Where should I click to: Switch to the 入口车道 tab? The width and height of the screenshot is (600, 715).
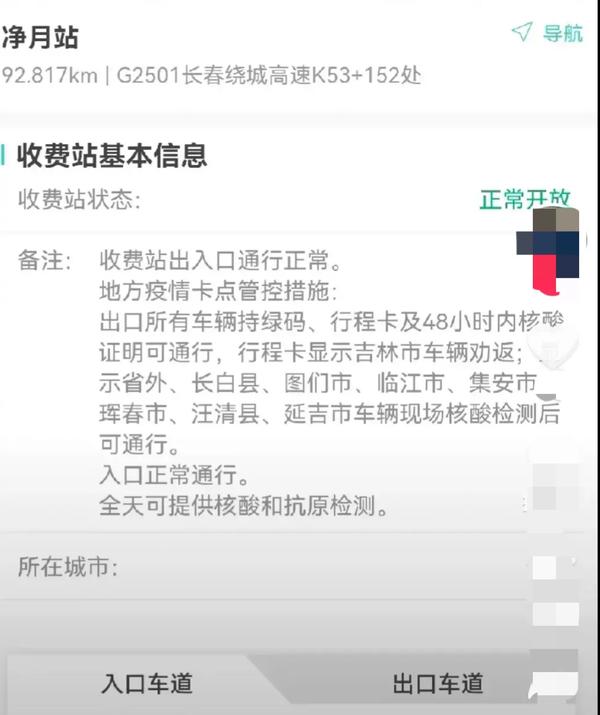point(146,684)
